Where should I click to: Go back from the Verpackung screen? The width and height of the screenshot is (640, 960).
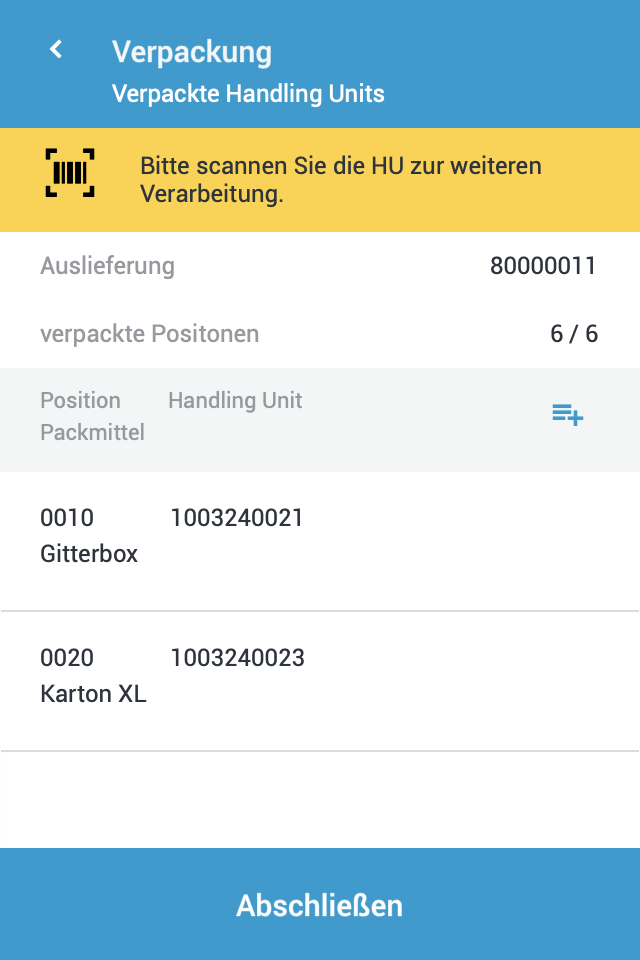57,49
